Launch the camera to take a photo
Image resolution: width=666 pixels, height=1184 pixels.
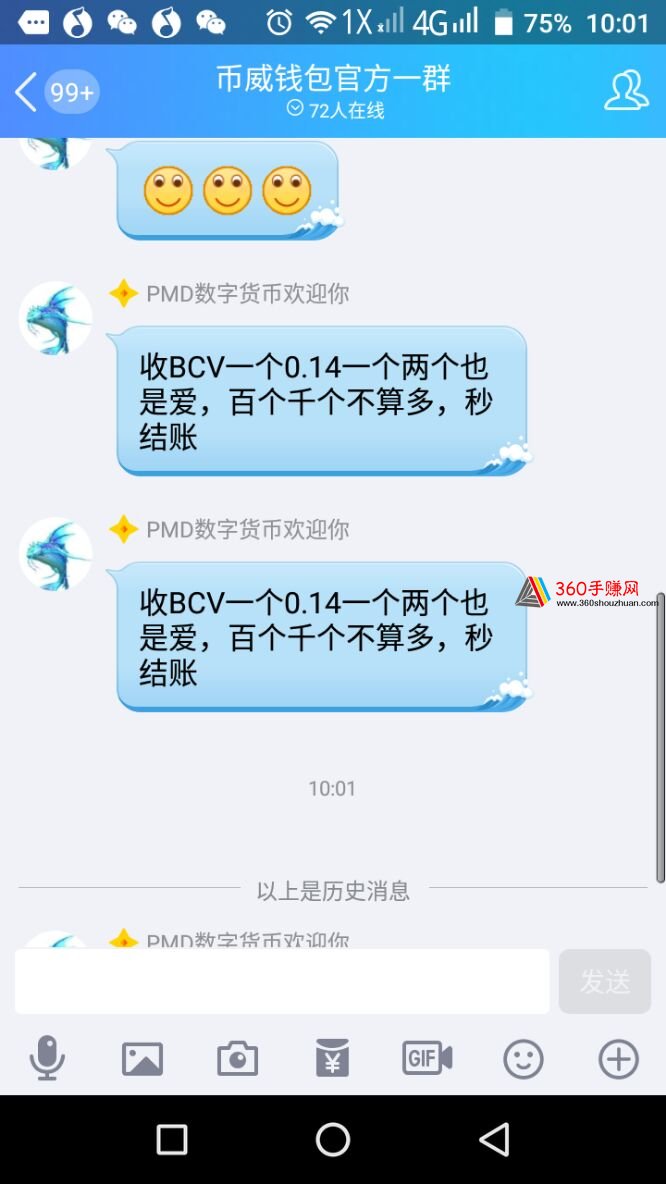pyautogui.click(x=237, y=1058)
